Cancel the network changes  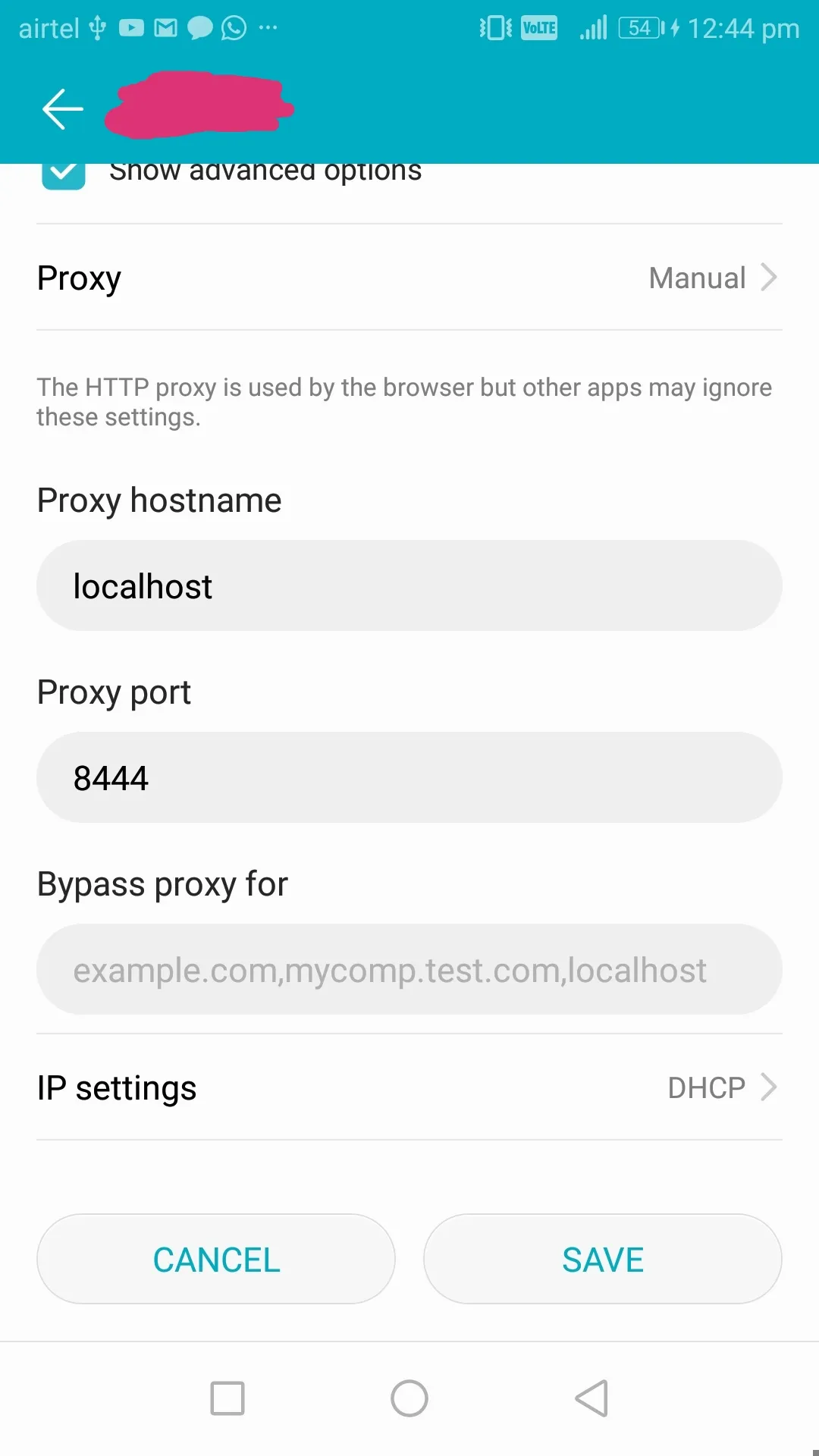(x=216, y=1259)
